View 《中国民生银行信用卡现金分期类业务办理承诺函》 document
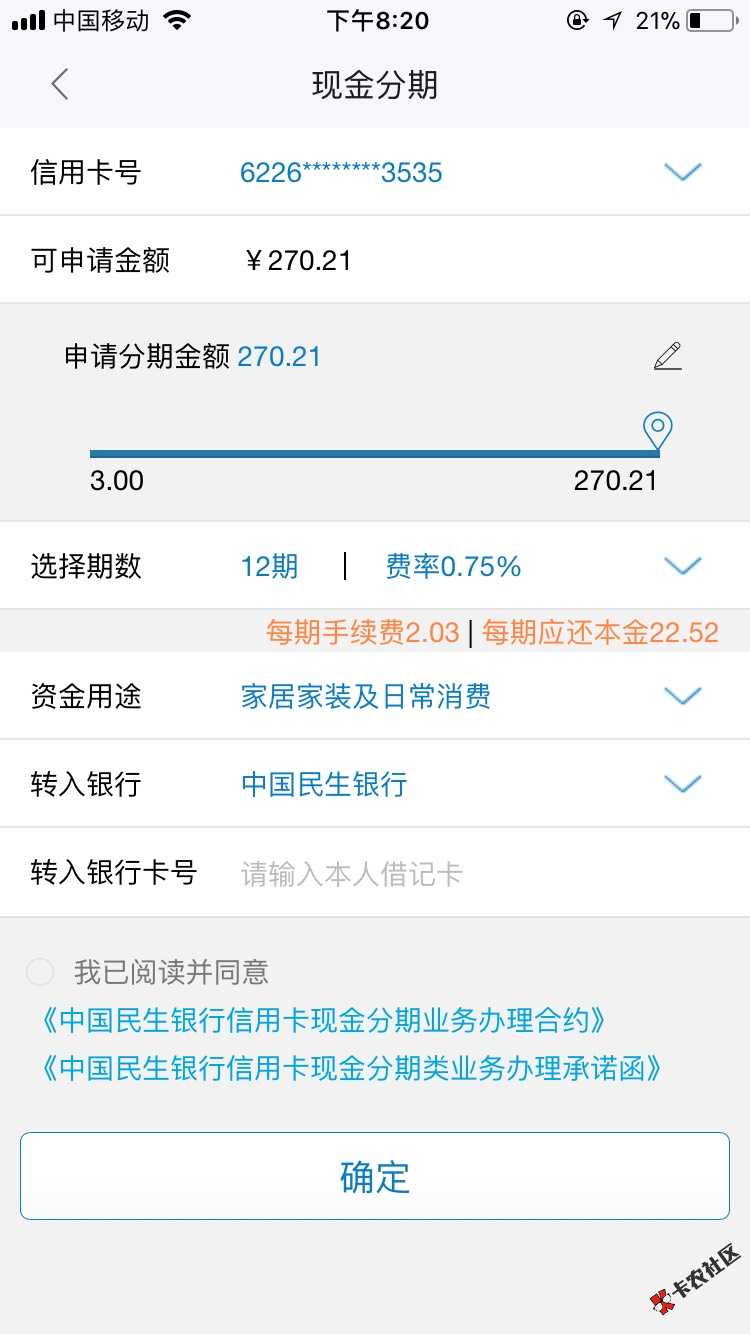 [x=352, y=1069]
